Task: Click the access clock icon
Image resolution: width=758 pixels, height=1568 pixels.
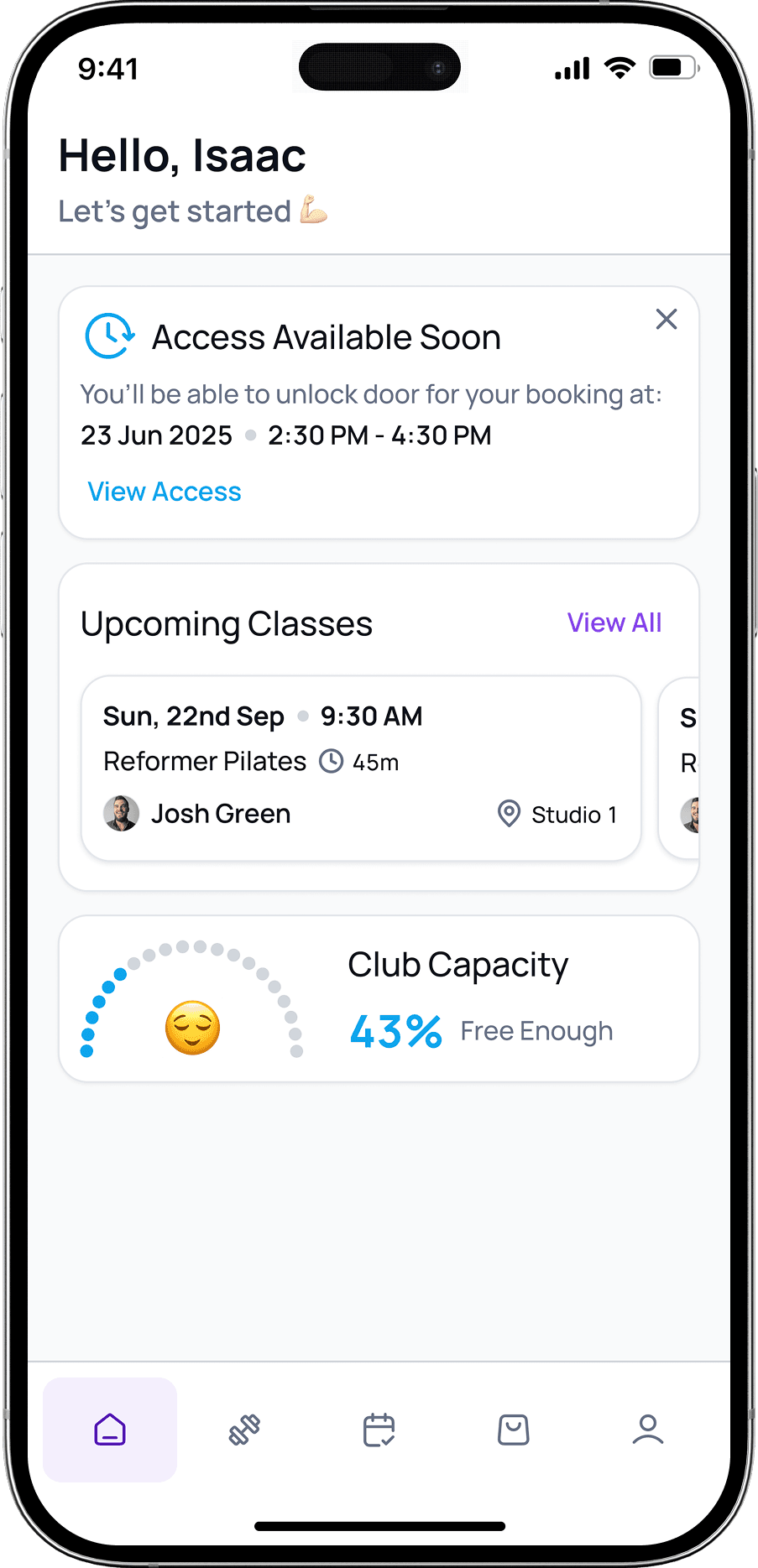Action: click(110, 333)
